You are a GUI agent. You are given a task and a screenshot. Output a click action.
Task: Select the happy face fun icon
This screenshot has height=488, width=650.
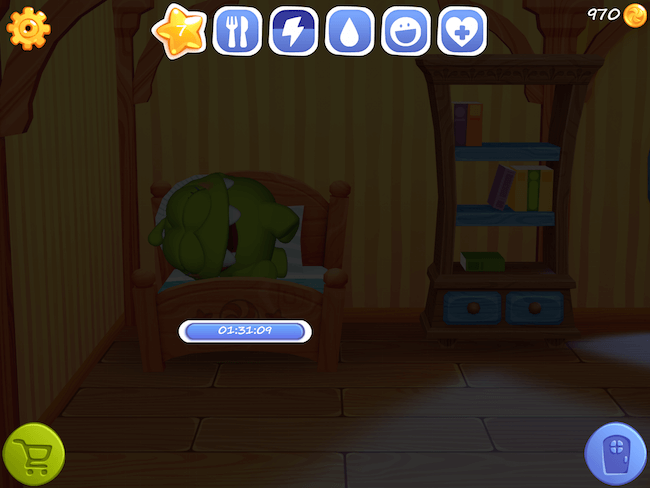[x=405, y=31]
